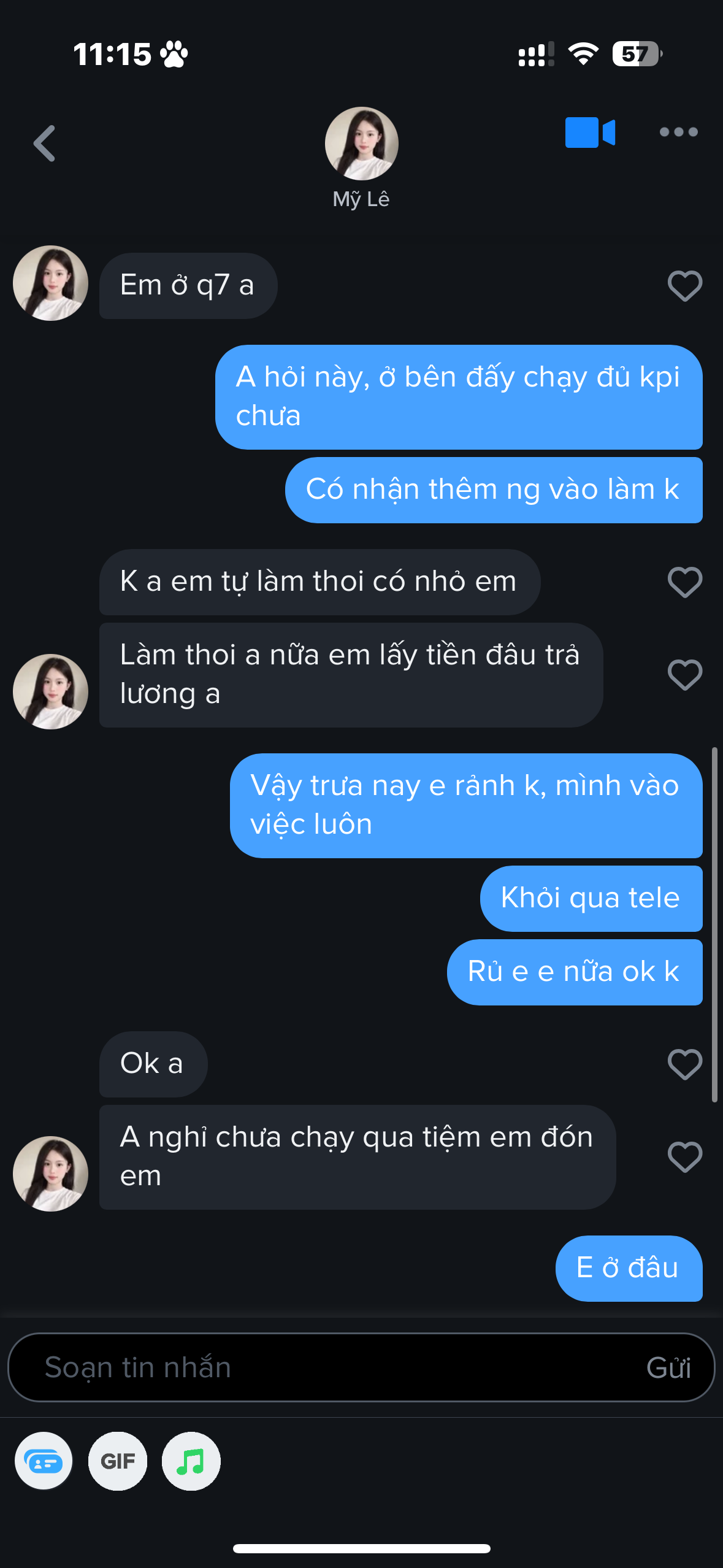
Task: Send the message with Gửi
Action: coord(668,1367)
